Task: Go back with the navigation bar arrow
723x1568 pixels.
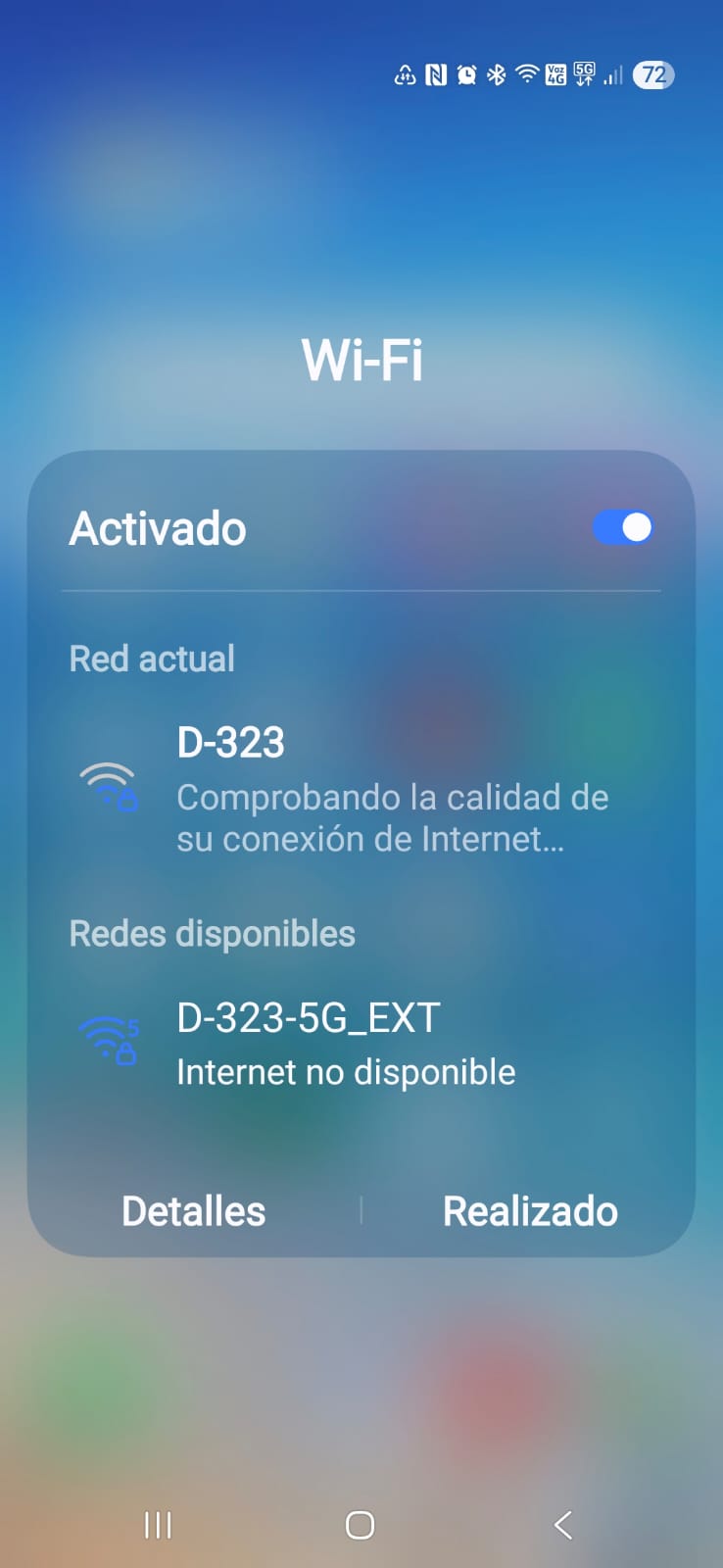Action: (x=562, y=1525)
